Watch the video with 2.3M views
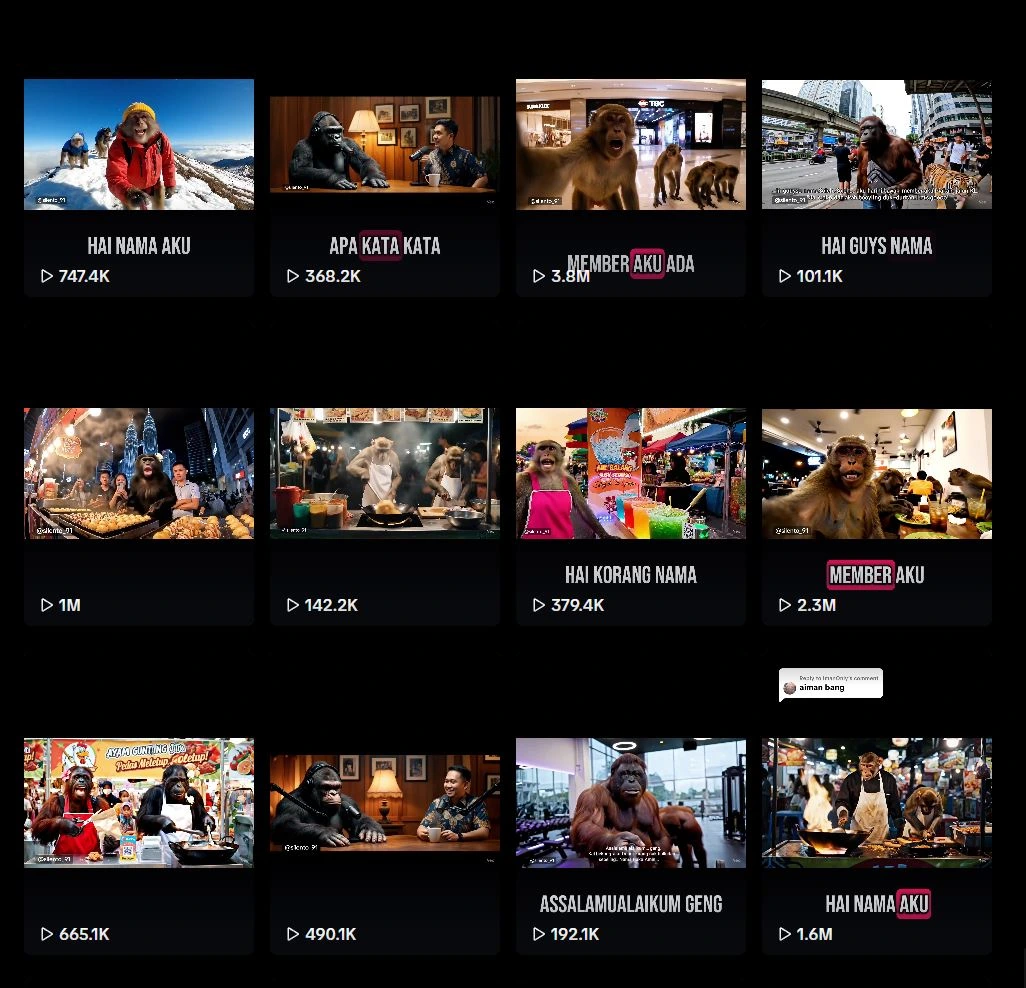 pos(877,474)
